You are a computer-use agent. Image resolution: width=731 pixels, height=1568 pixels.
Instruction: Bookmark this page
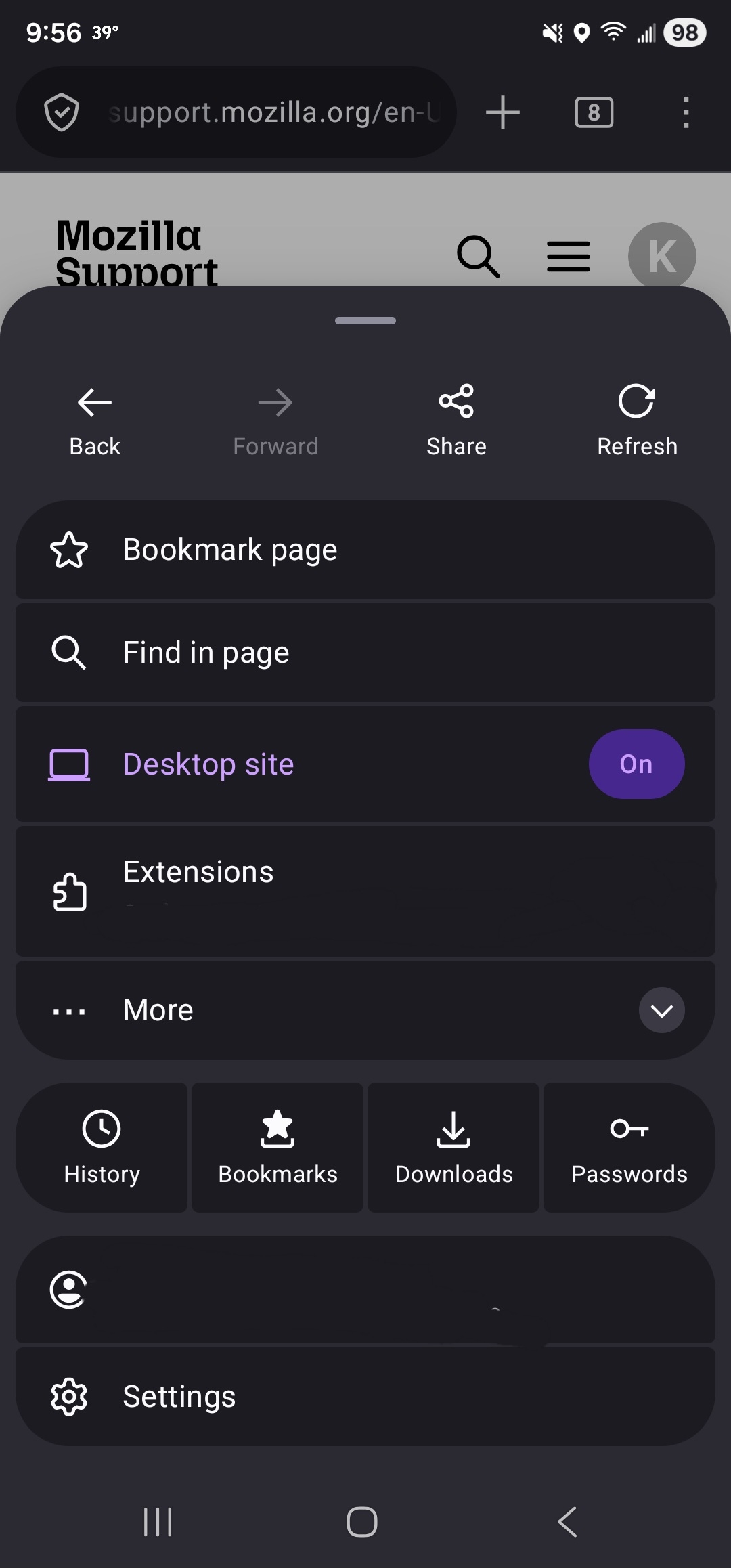point(365,550)
